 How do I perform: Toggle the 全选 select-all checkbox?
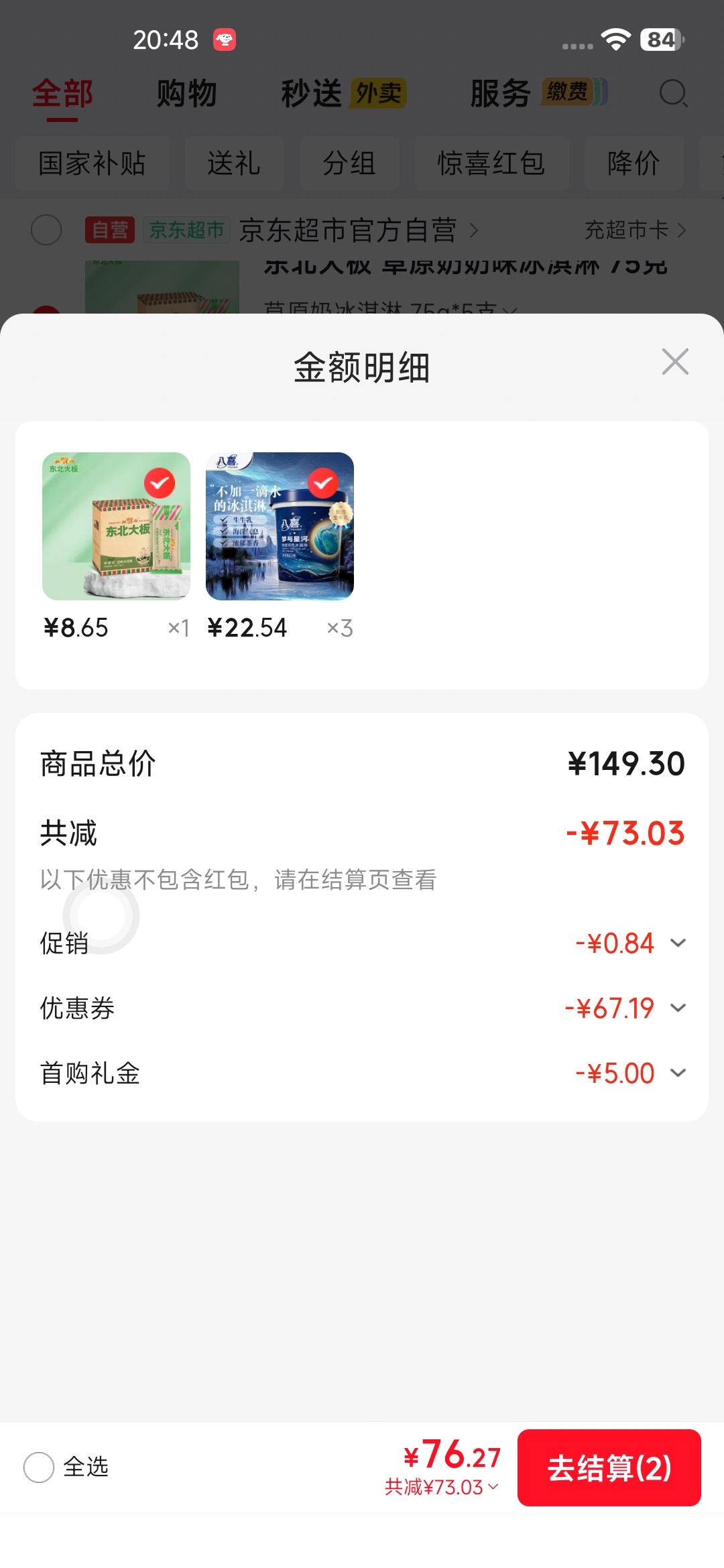click(x=39, y=1467)
